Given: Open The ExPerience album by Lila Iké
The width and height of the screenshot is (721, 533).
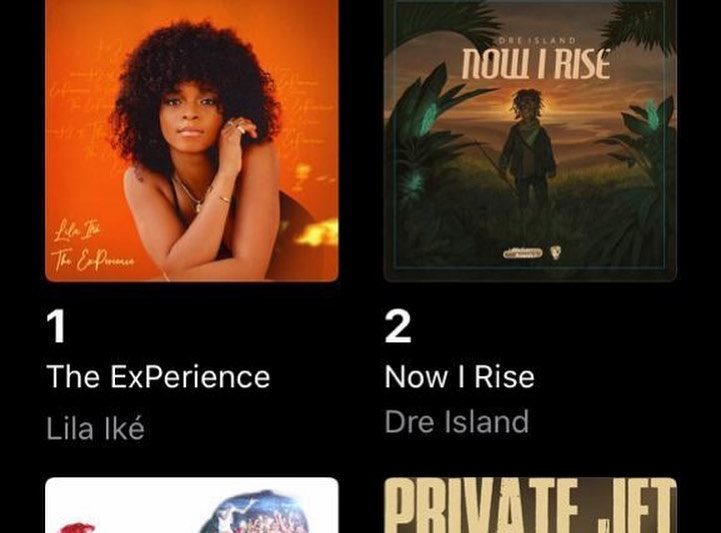Looking at the screenshot, I should [x=192, y=140].
